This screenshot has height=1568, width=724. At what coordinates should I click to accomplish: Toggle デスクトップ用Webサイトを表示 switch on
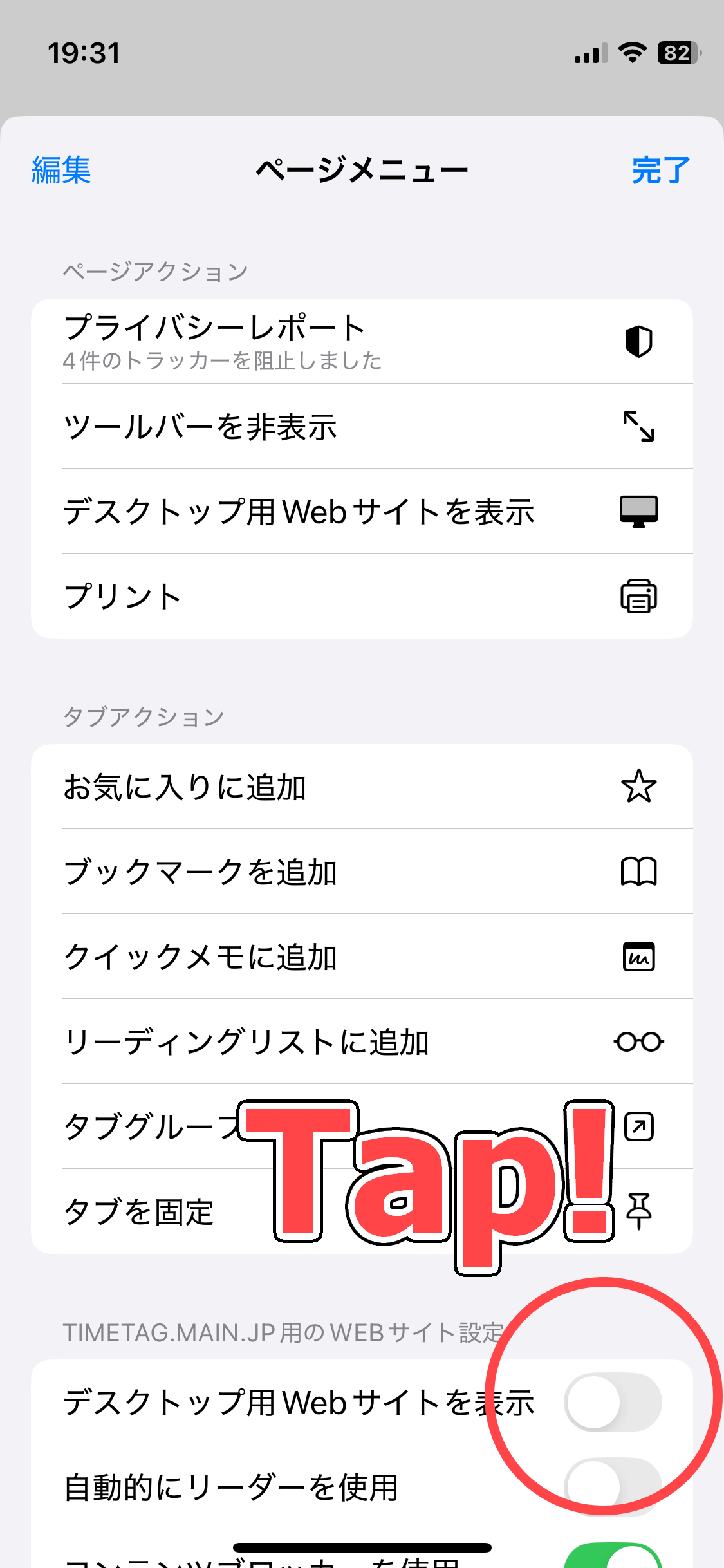pyautogui.click(x=612, y=1402)
